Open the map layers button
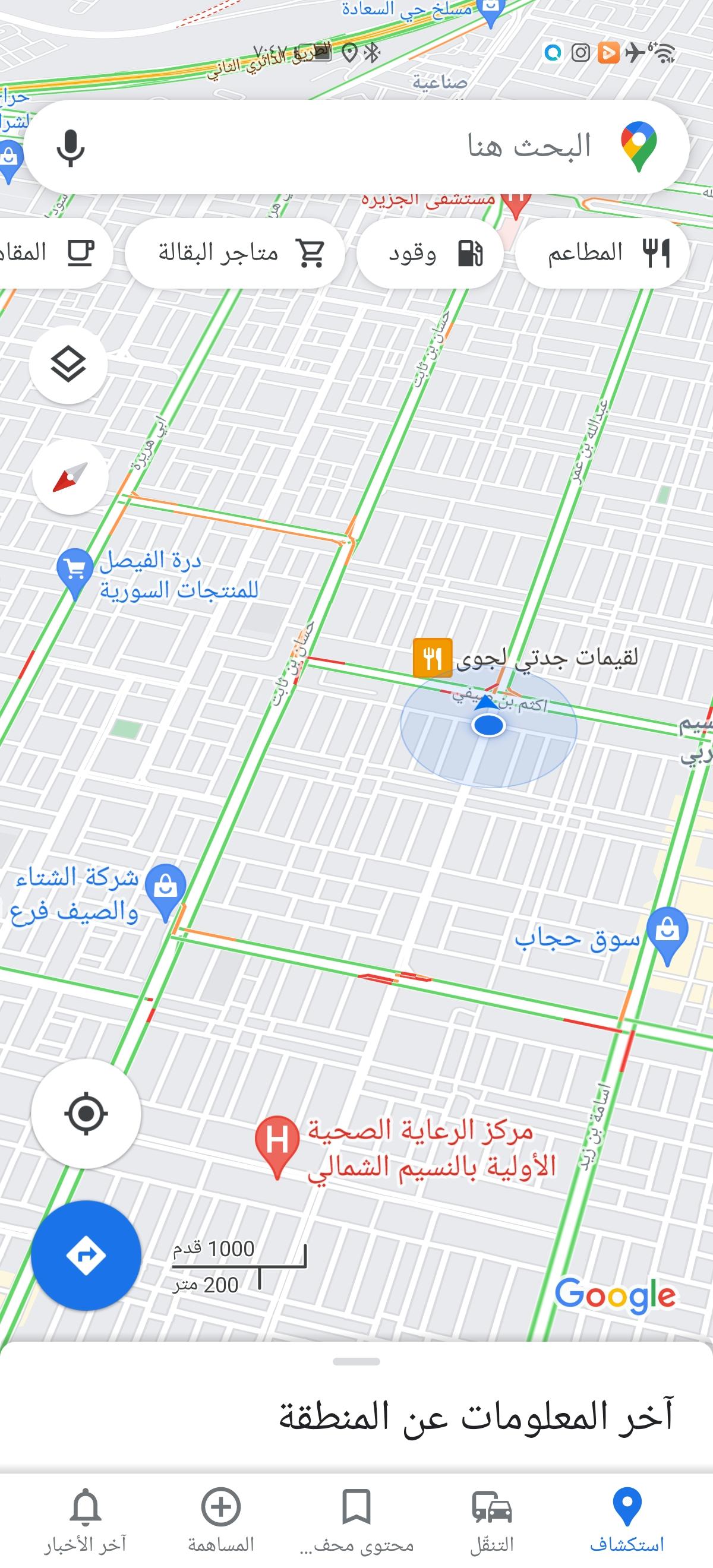Screen dimensions: 713x1568 coord(68,365)
